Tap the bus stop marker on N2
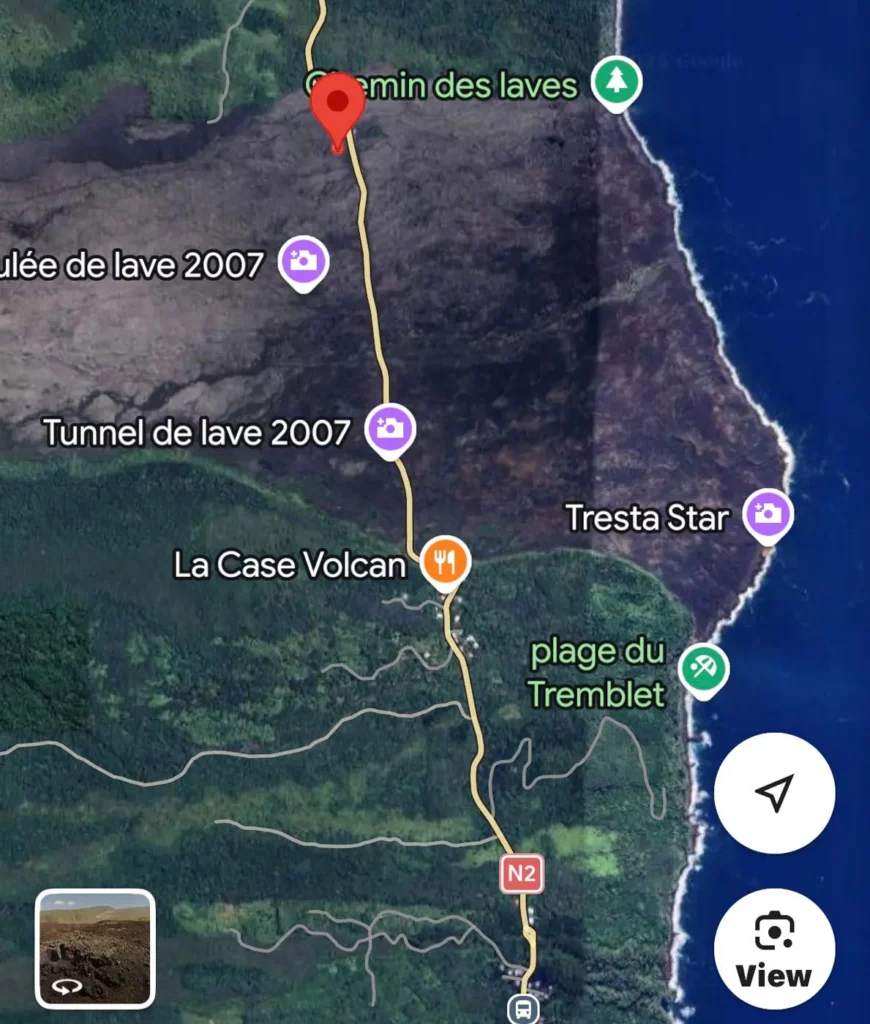 click(522, 1007)
